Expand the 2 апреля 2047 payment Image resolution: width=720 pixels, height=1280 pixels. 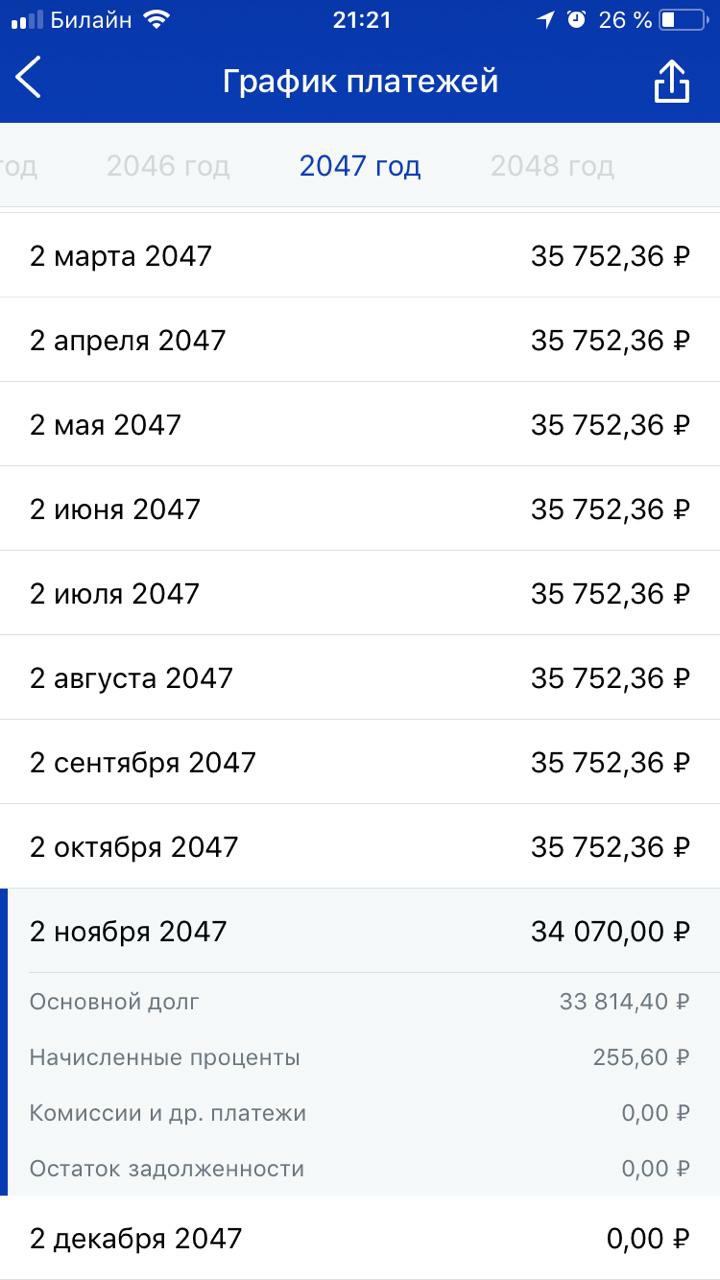pyautogui.click(x=360, y=340)
